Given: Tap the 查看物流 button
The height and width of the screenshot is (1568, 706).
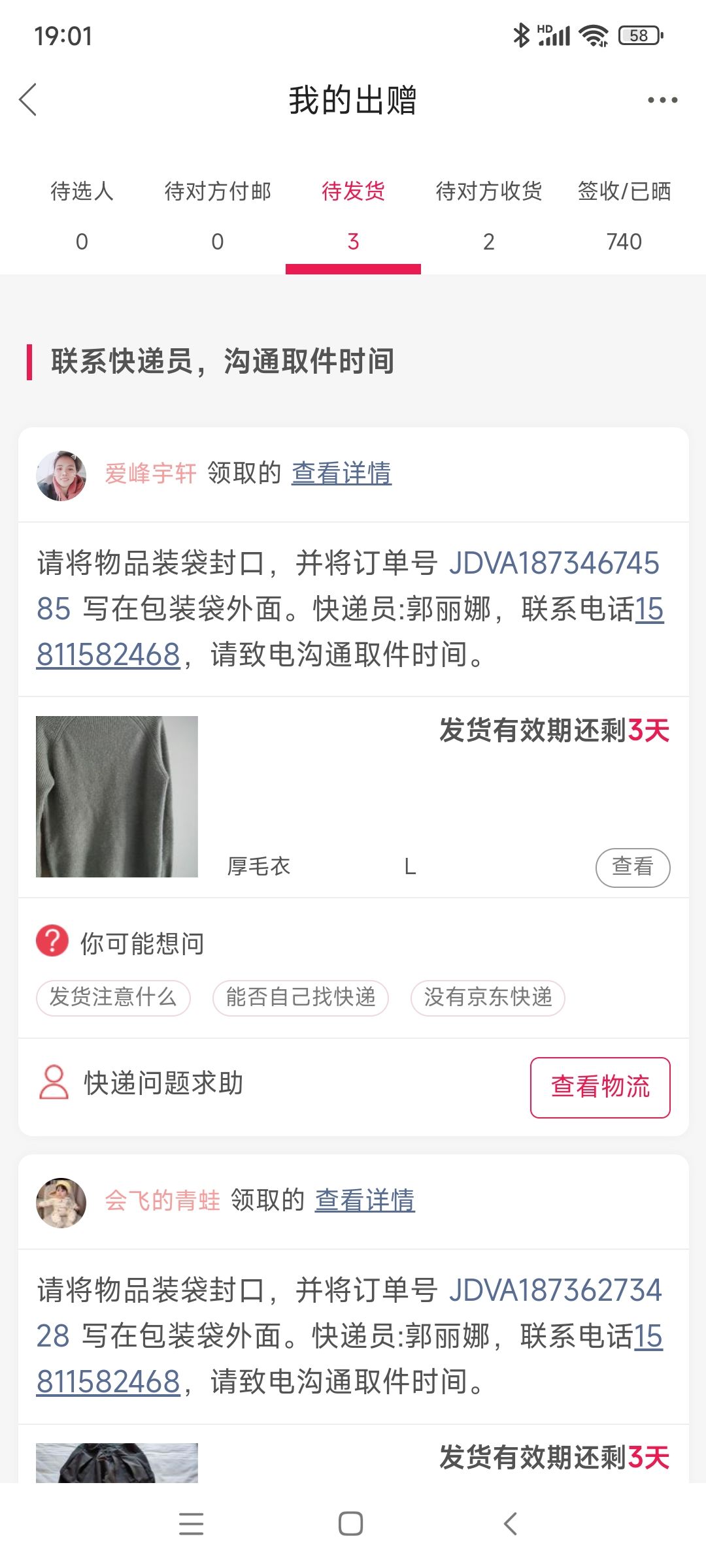Looking at the screenshot, I should click(600, 1087).
